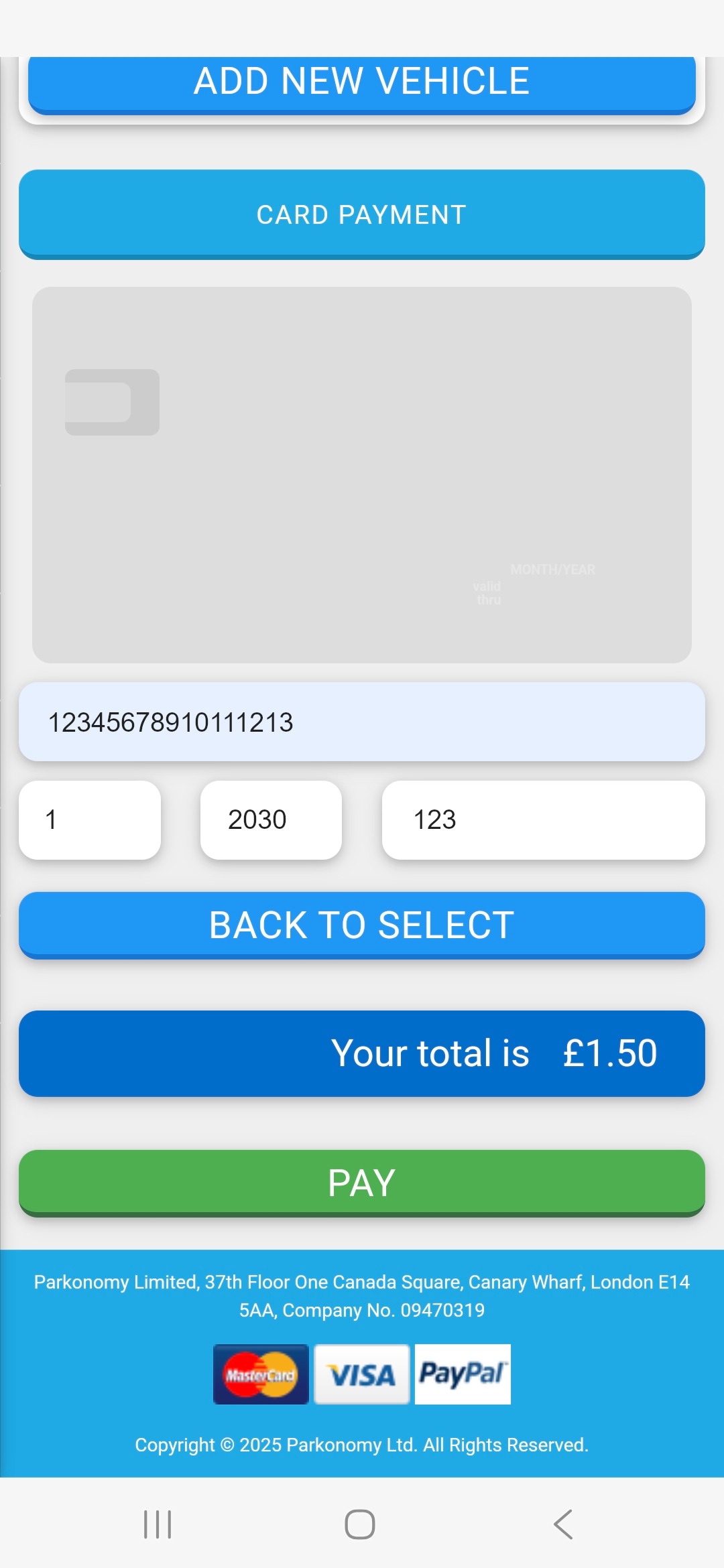The image size is (724, 1568).
Task: Tap the Add New Vehicle button
Action: tap(362, 83)
